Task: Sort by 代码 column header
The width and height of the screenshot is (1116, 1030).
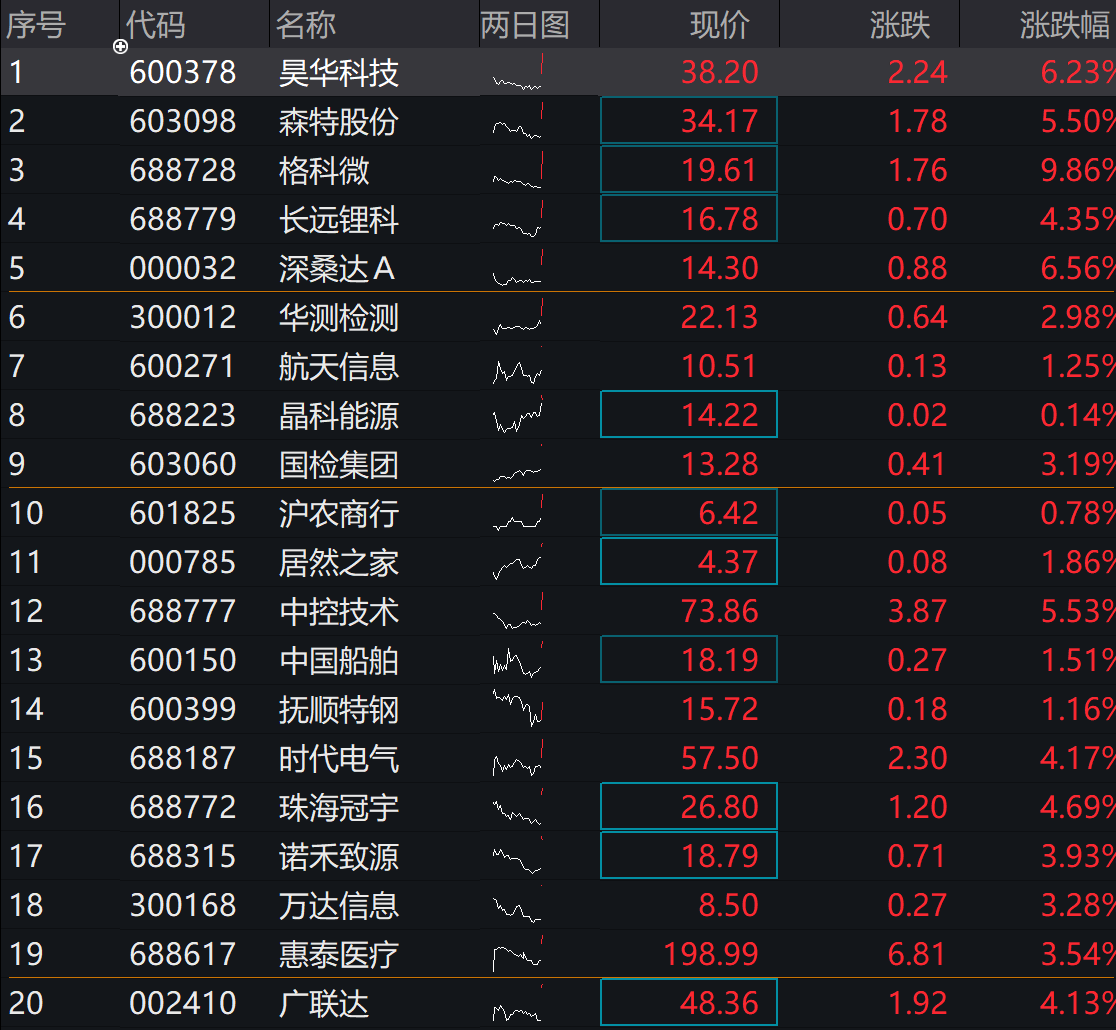Action: tap(156, 26)
